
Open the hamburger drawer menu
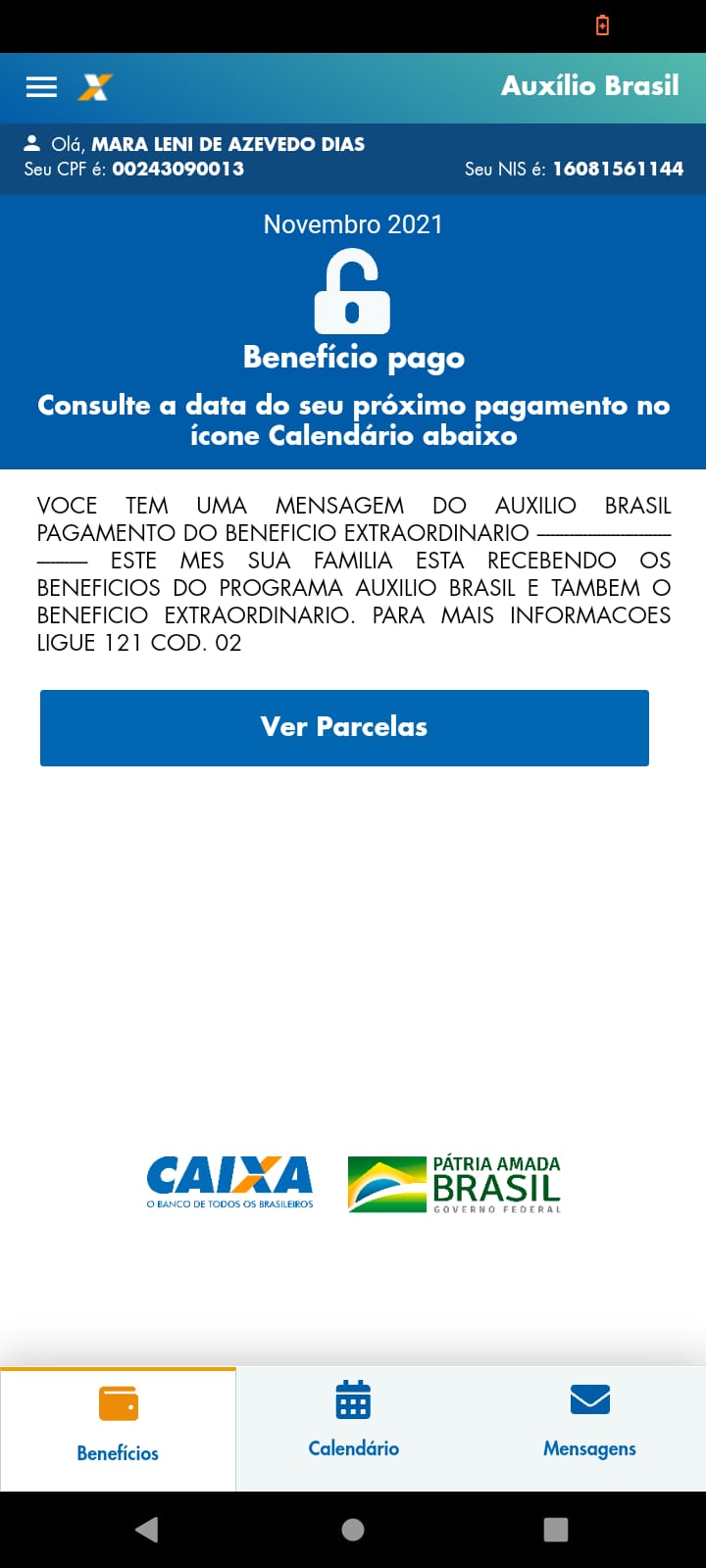pos(41,87)
